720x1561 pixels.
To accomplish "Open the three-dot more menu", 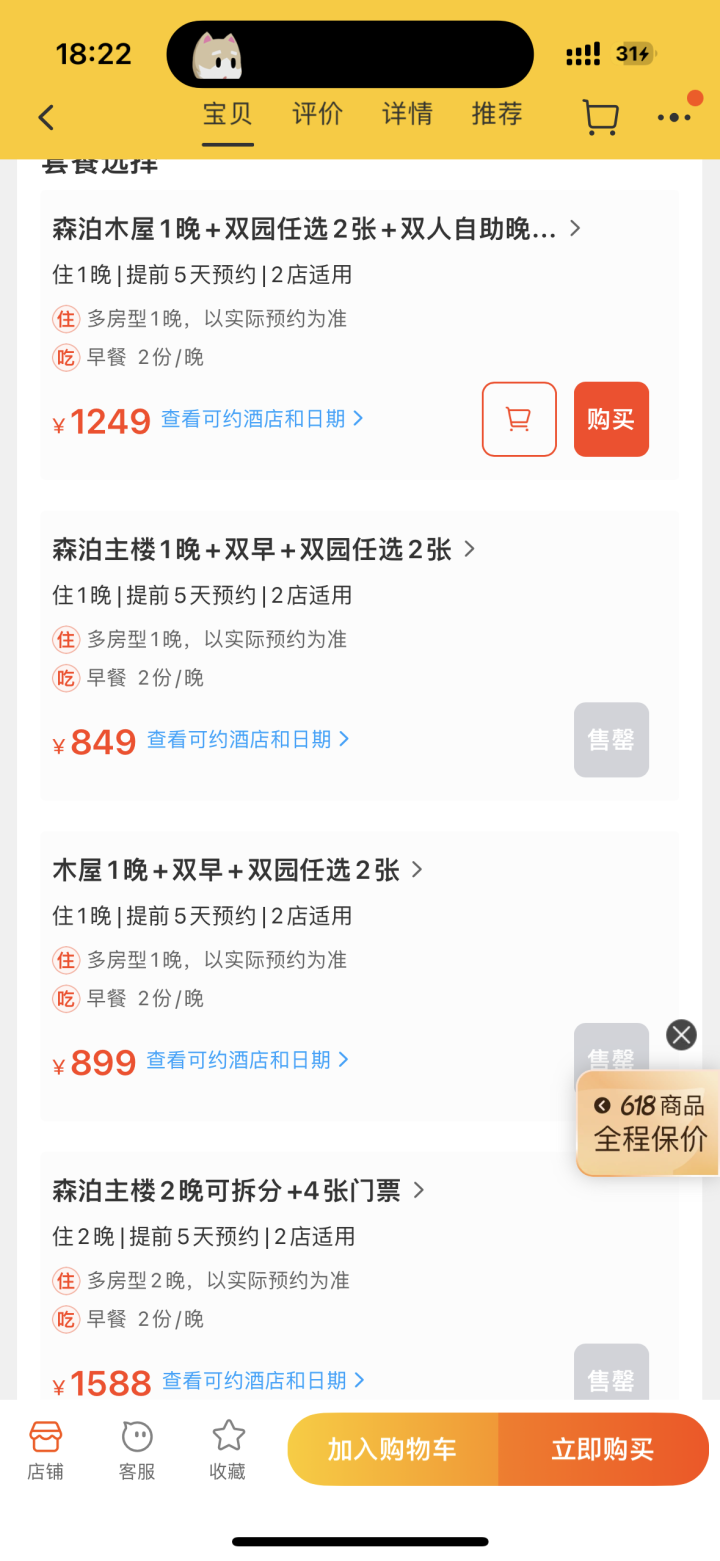I will pos(674,117).
